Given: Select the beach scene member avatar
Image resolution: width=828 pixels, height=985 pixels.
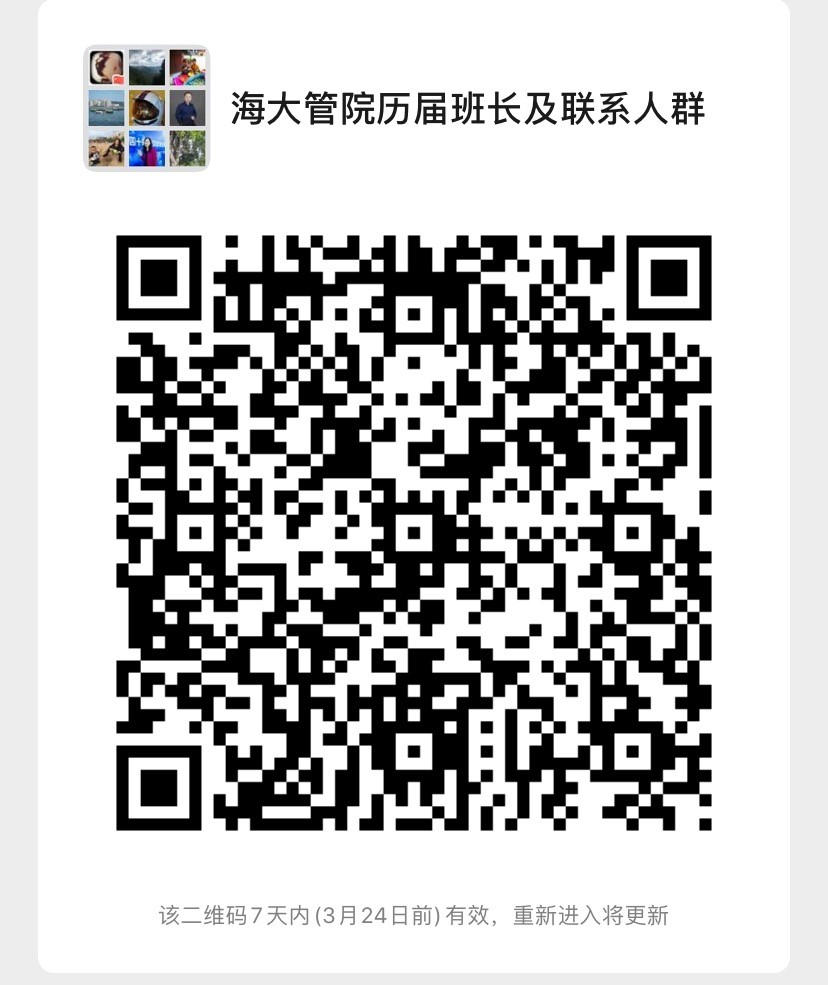Looking at the screenshot, I should coord(105,148).
